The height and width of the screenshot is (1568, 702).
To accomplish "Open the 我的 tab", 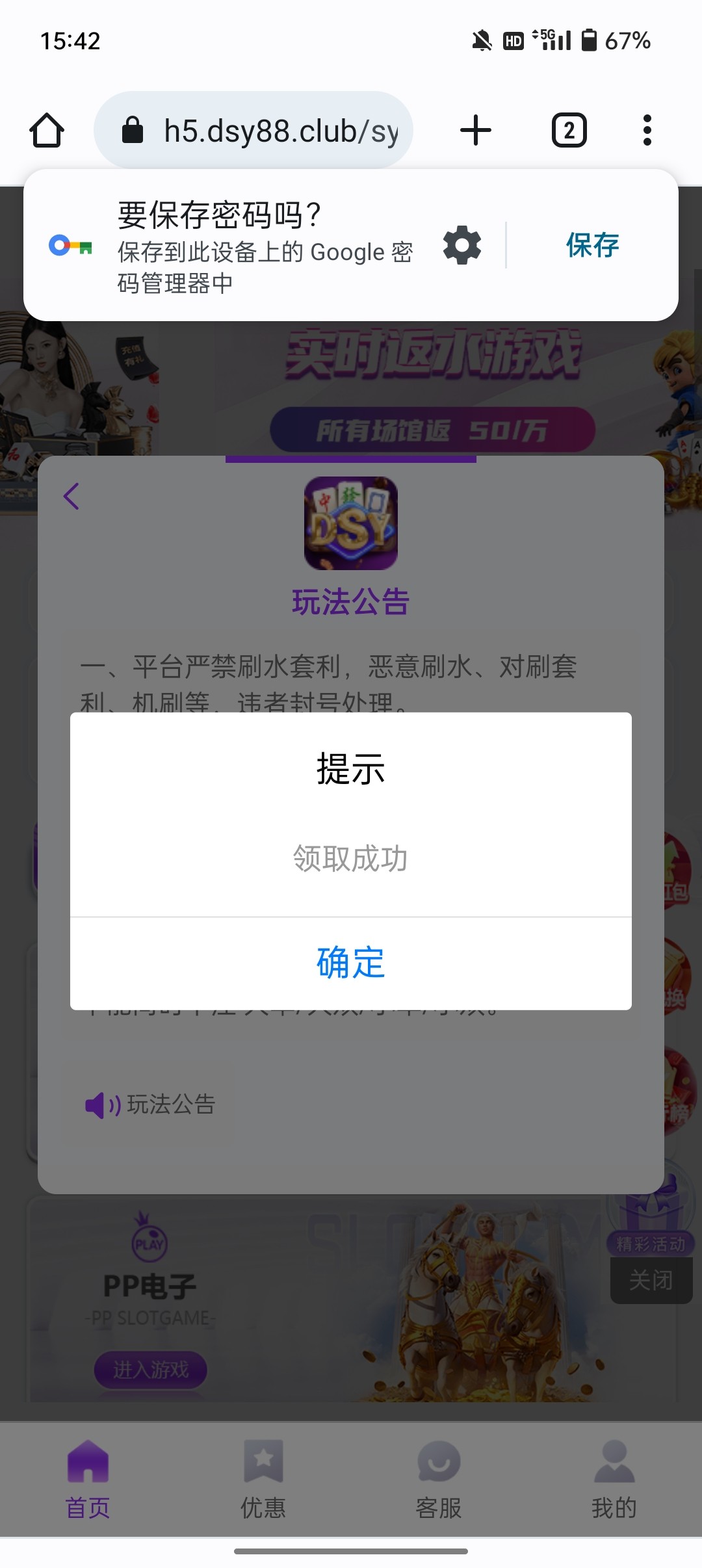I will coord(614,1480).
